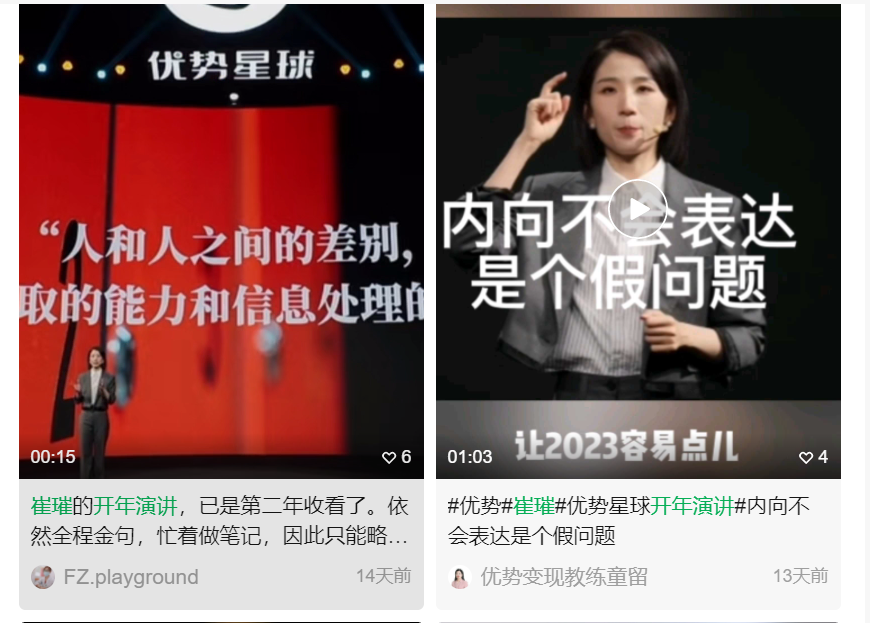
Task: Like the FZ.playground video
Action: click(x=389, y=457)
